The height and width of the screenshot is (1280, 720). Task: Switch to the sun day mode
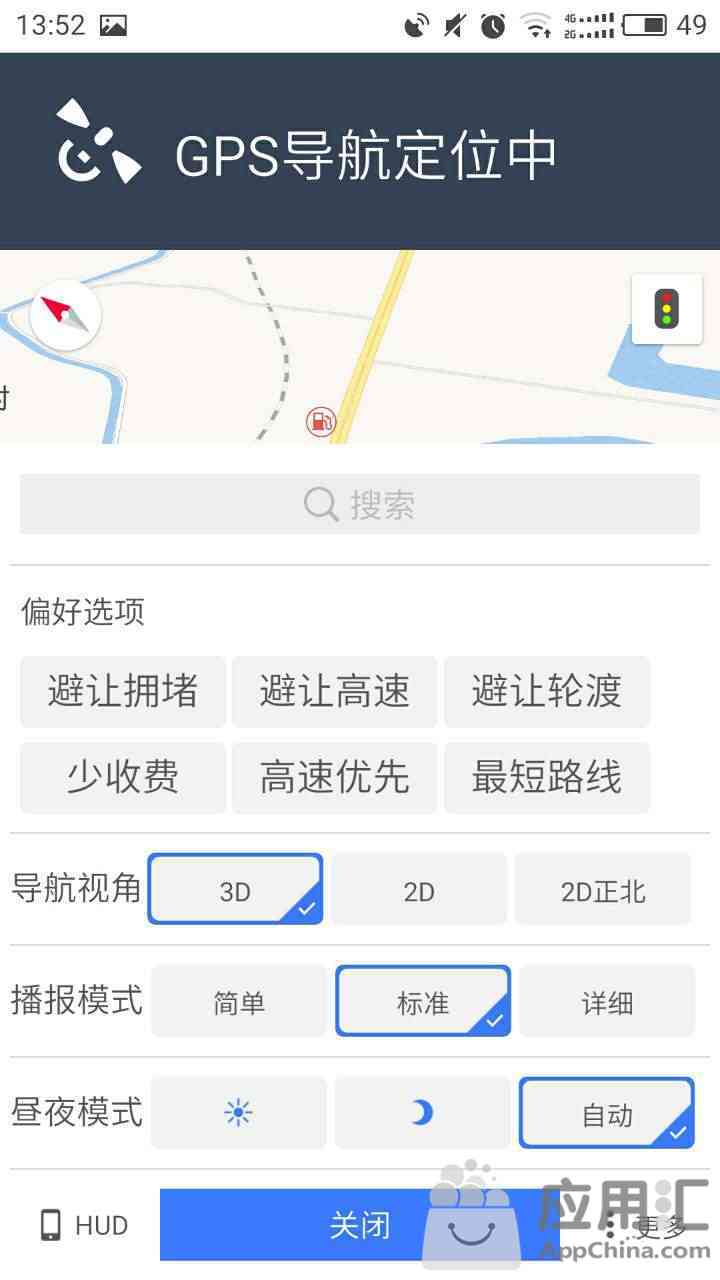pyautogui.click(x=239, y=1113)
